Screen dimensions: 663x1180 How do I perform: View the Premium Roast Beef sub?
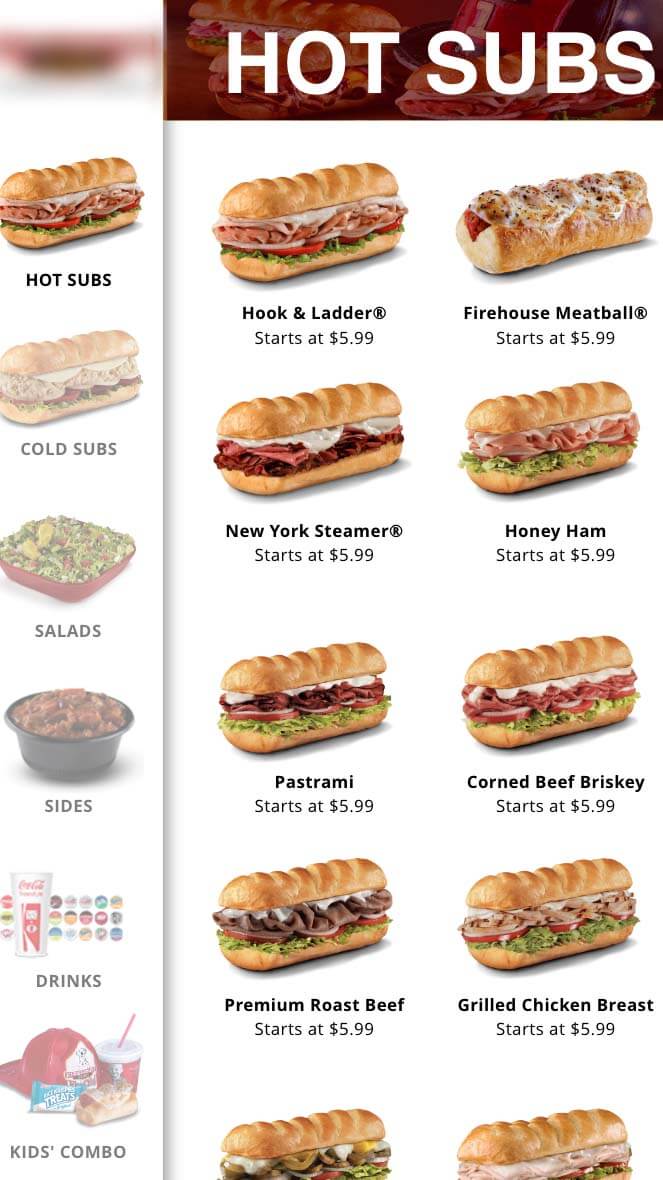click(x=313, y=948)
